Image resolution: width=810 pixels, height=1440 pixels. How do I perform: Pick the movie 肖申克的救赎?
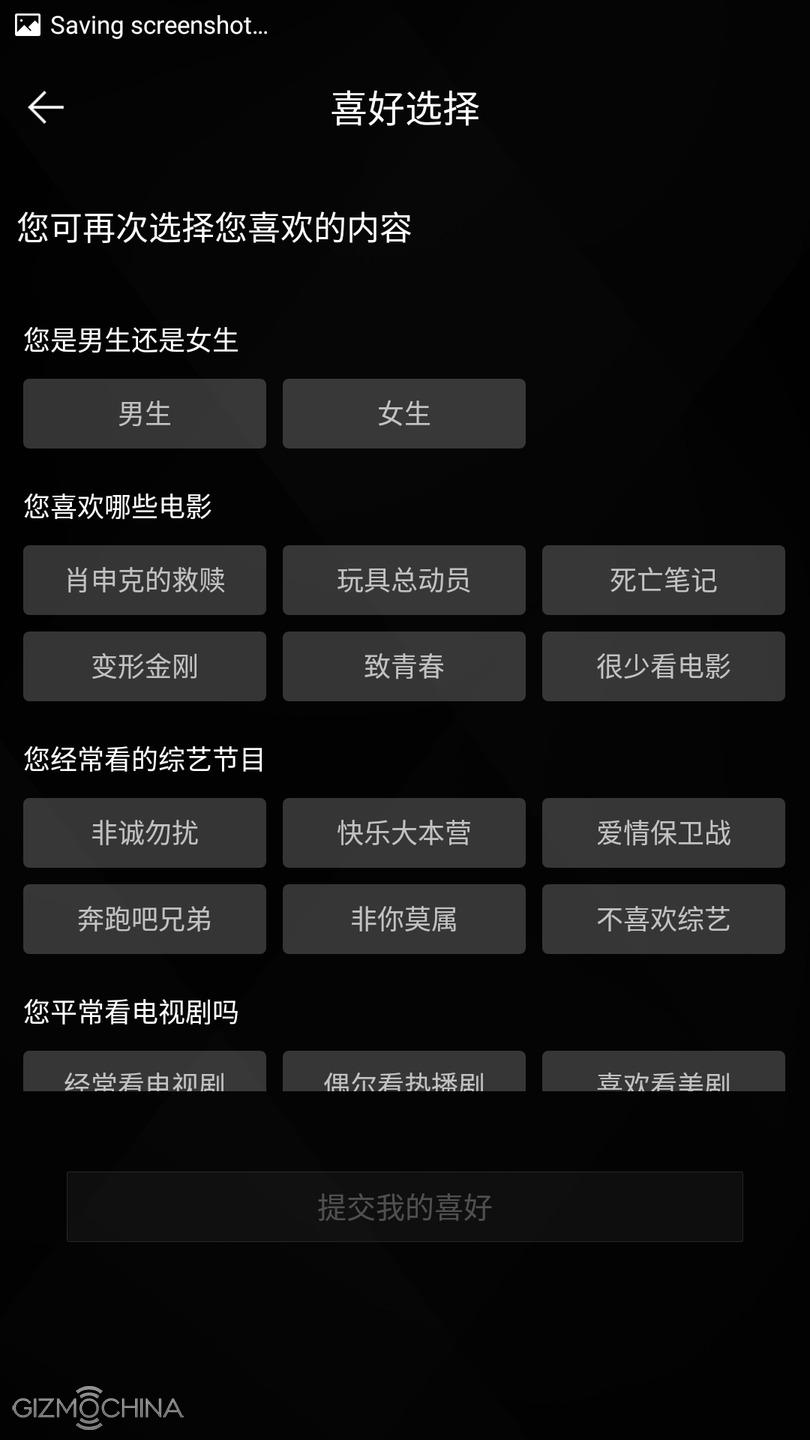pyautogui.click(x=145, y=580)
